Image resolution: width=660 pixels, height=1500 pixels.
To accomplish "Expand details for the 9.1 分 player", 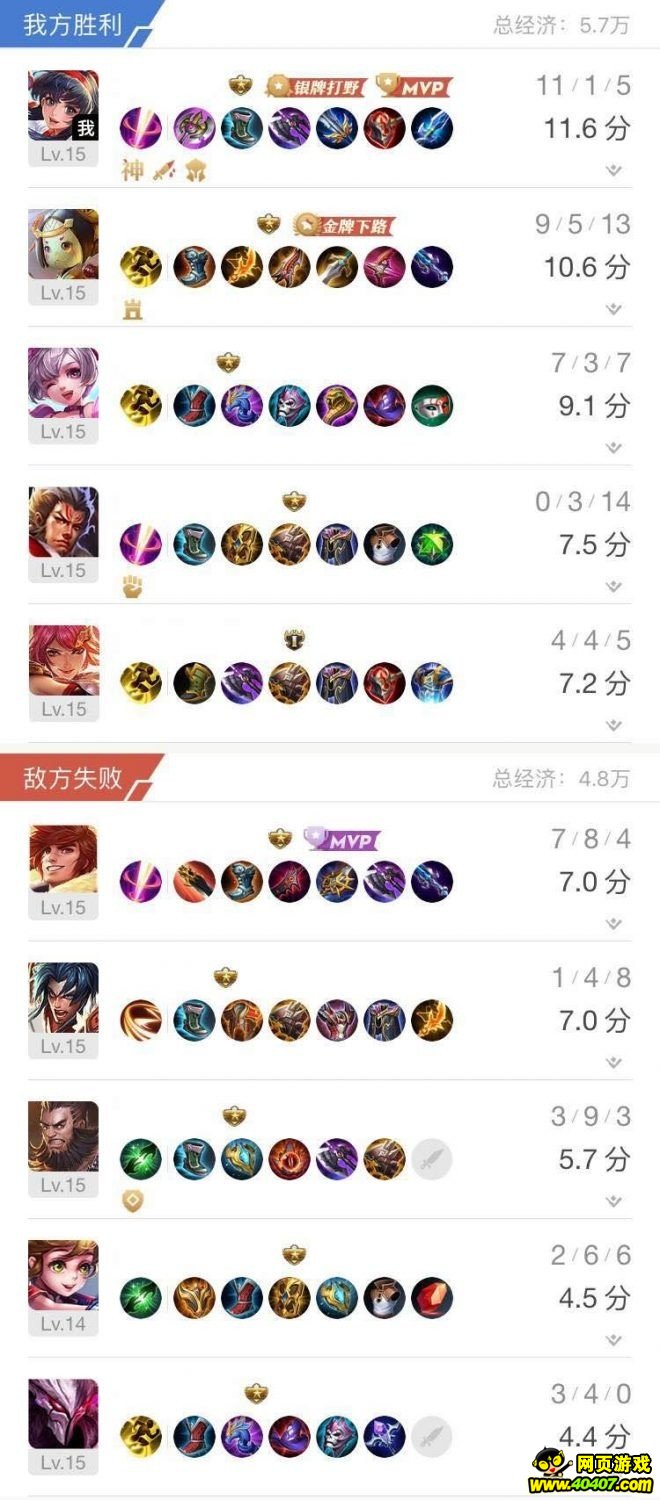I will (614, 449).
